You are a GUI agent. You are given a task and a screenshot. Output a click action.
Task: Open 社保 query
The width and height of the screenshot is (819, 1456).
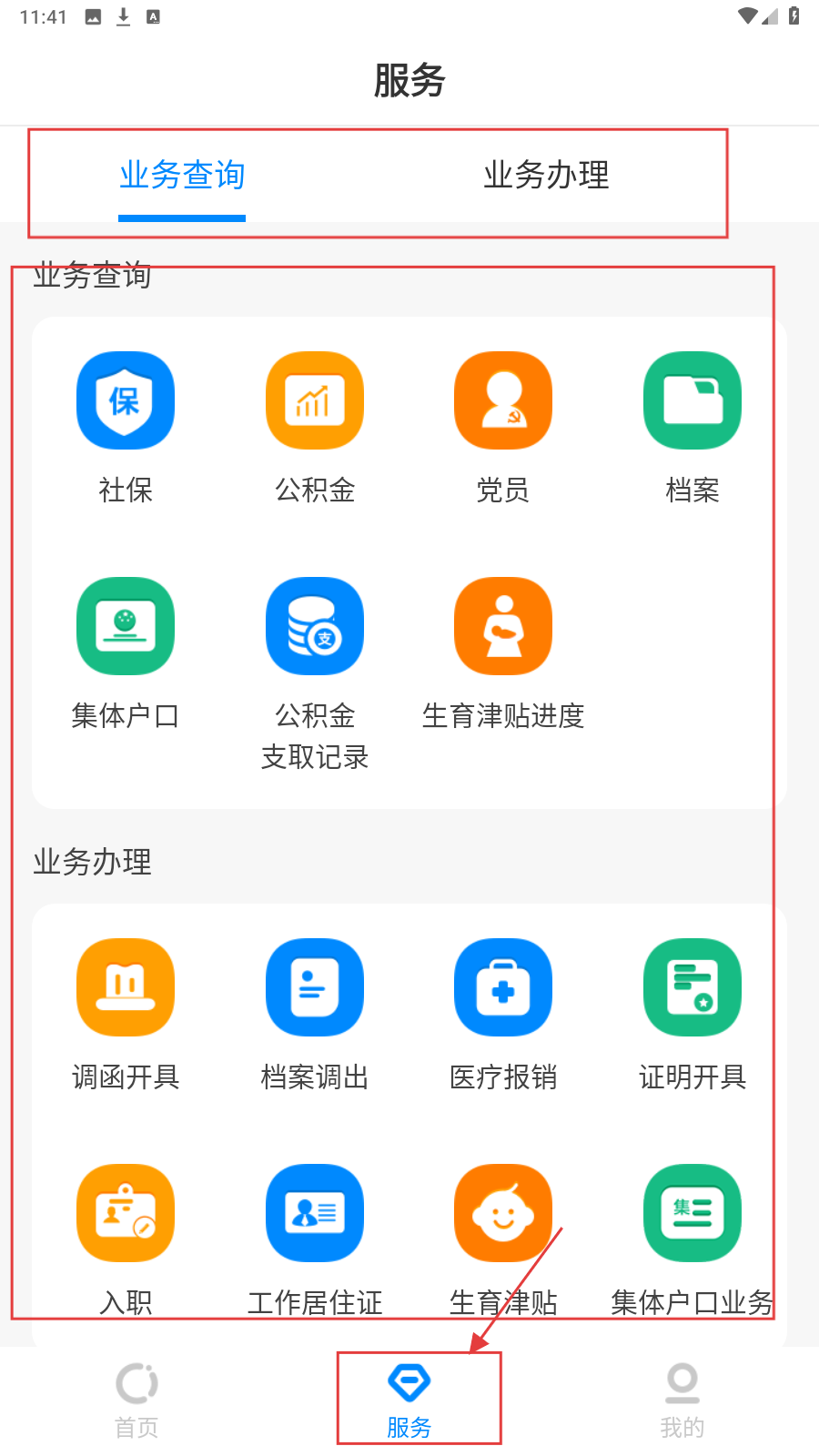tap(126, 401)
